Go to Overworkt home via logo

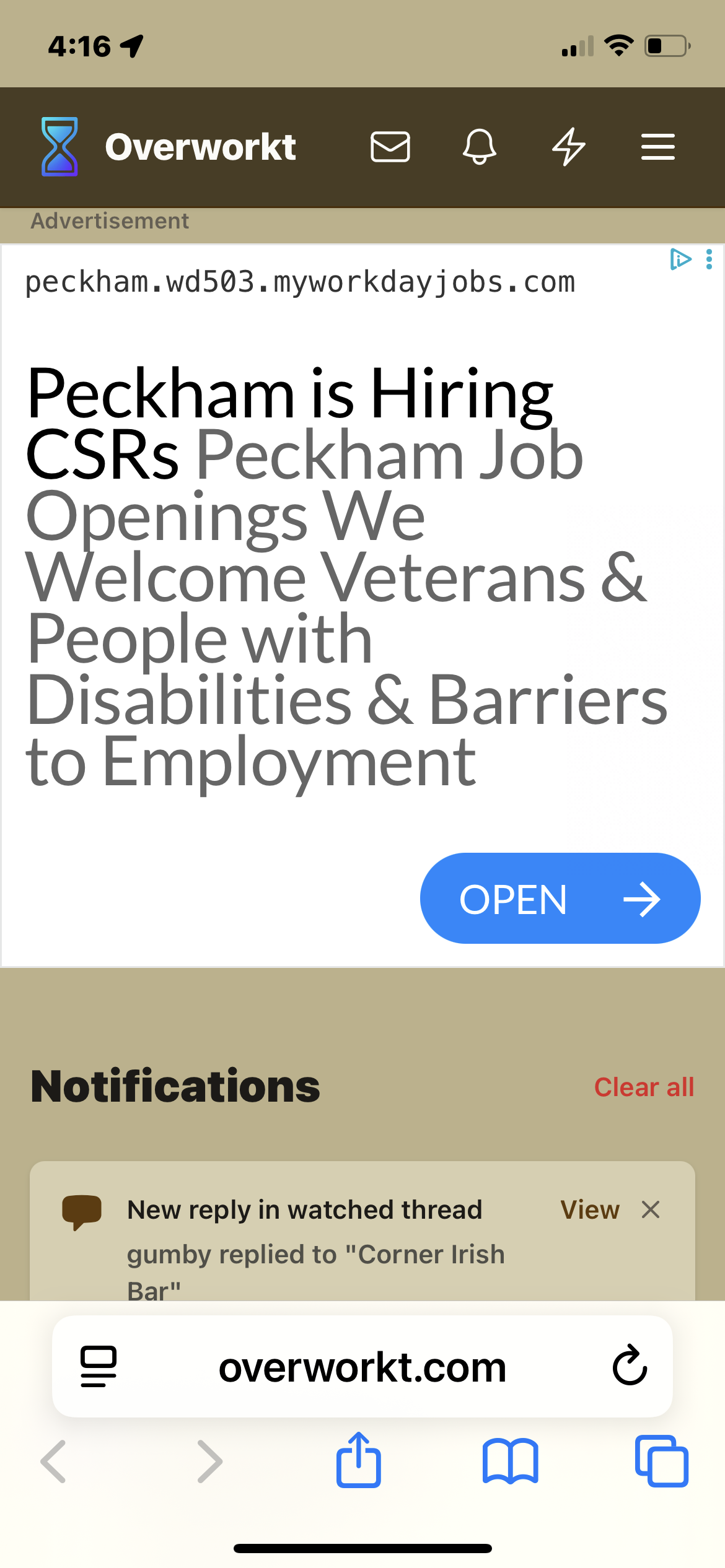click(169, 147)
